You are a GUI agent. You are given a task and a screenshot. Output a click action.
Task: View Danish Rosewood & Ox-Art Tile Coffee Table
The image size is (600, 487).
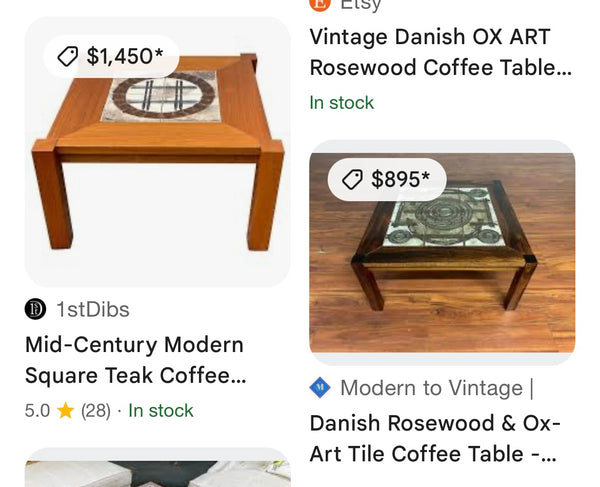pos(435,438)
